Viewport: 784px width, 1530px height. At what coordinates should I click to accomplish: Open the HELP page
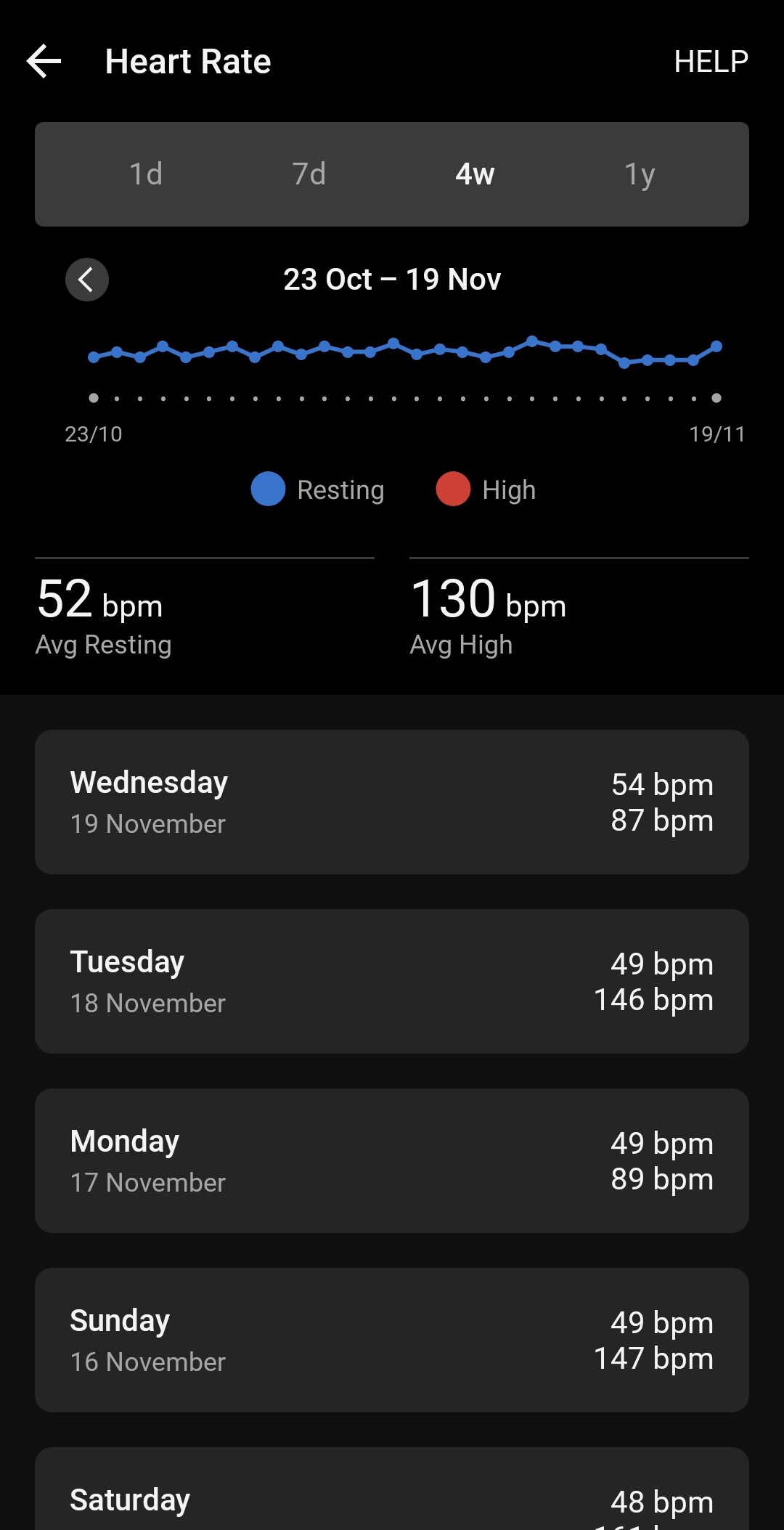click(711, 62)
